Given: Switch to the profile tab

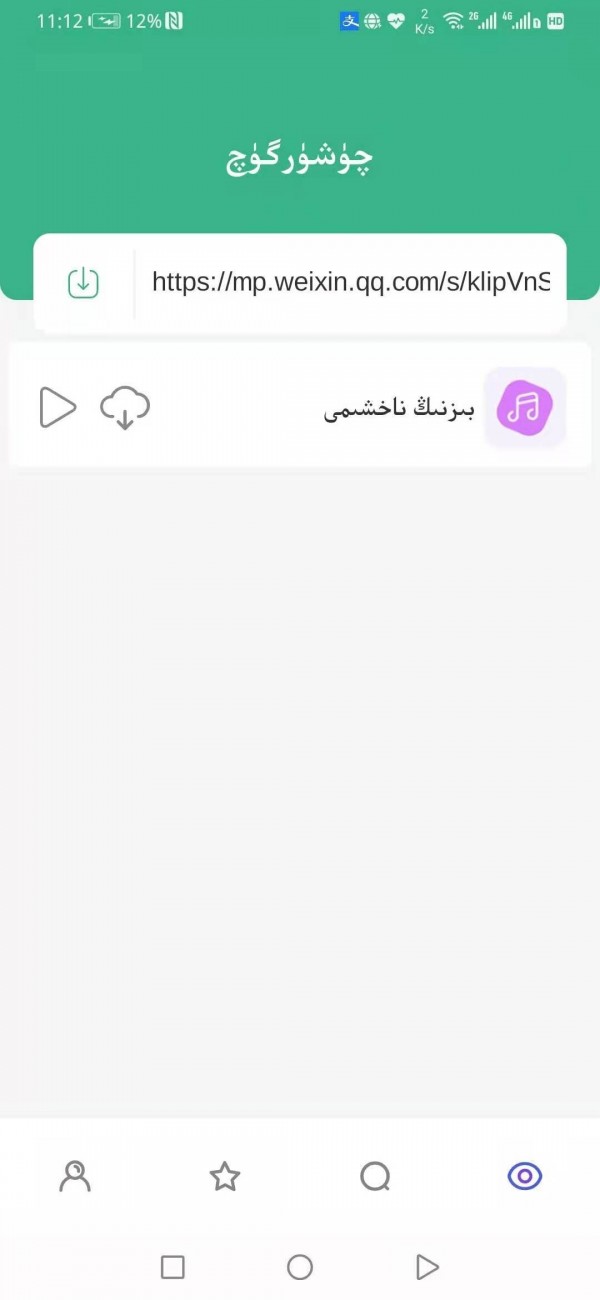Looking at the screenshot, I should click(x=75, y=1176).
